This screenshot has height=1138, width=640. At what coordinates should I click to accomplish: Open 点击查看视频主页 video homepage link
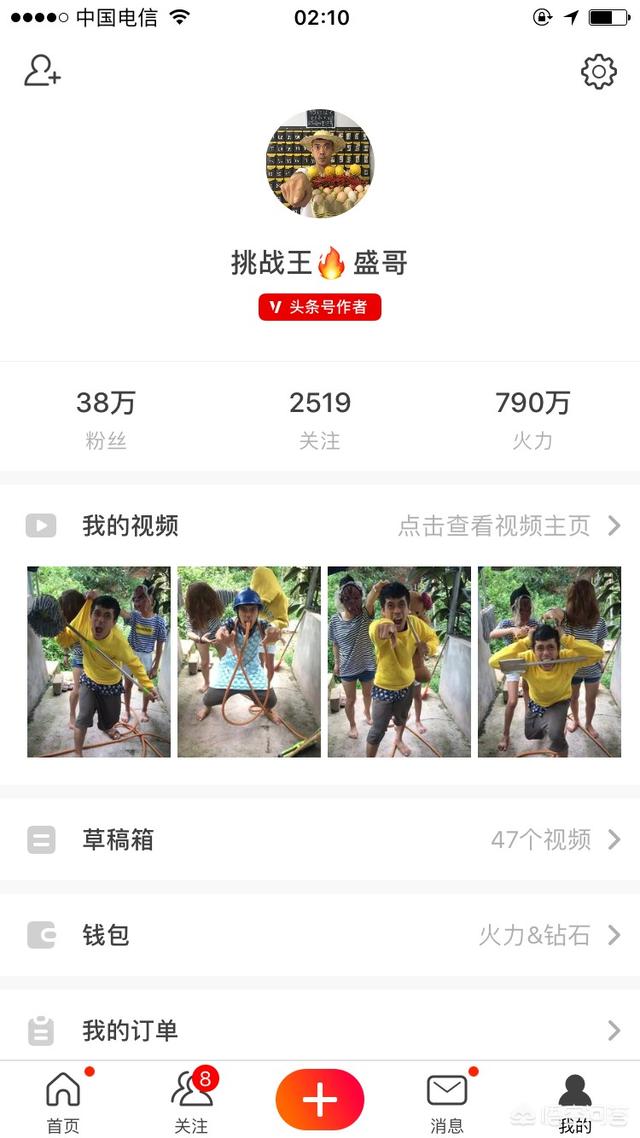[x=508, y=526]
